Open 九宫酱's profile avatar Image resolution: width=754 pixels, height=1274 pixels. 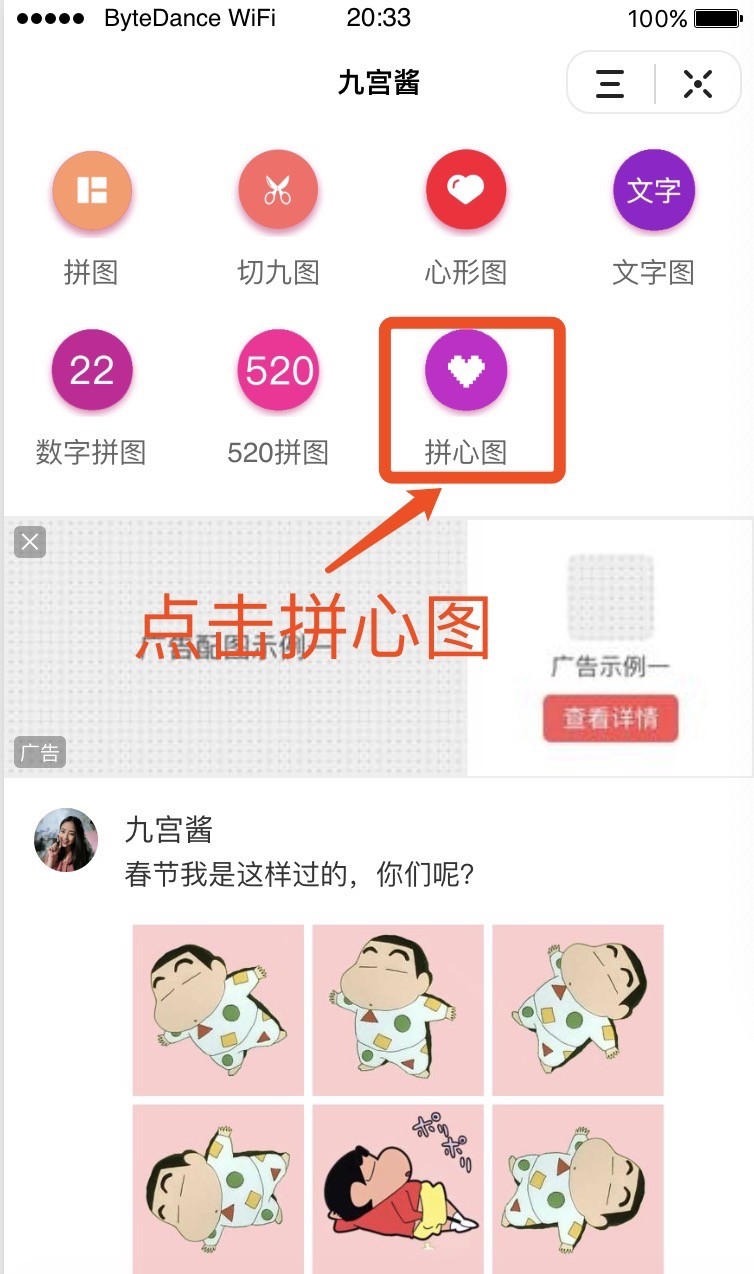(x=66, y=840)
